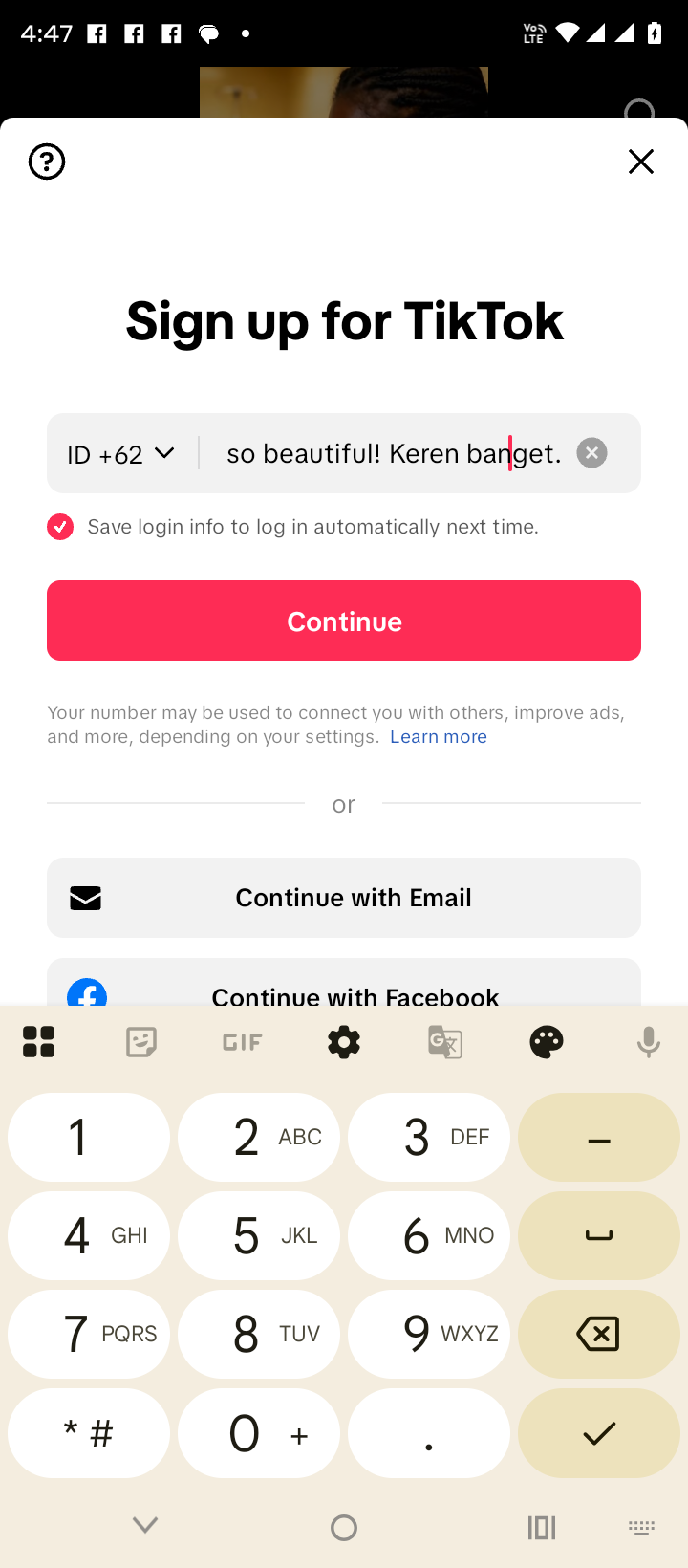The image size is (688, 1568).
Task: Close the Sign up for TikTok dialog
Action: pyautogui.click(x=640, y=162)
